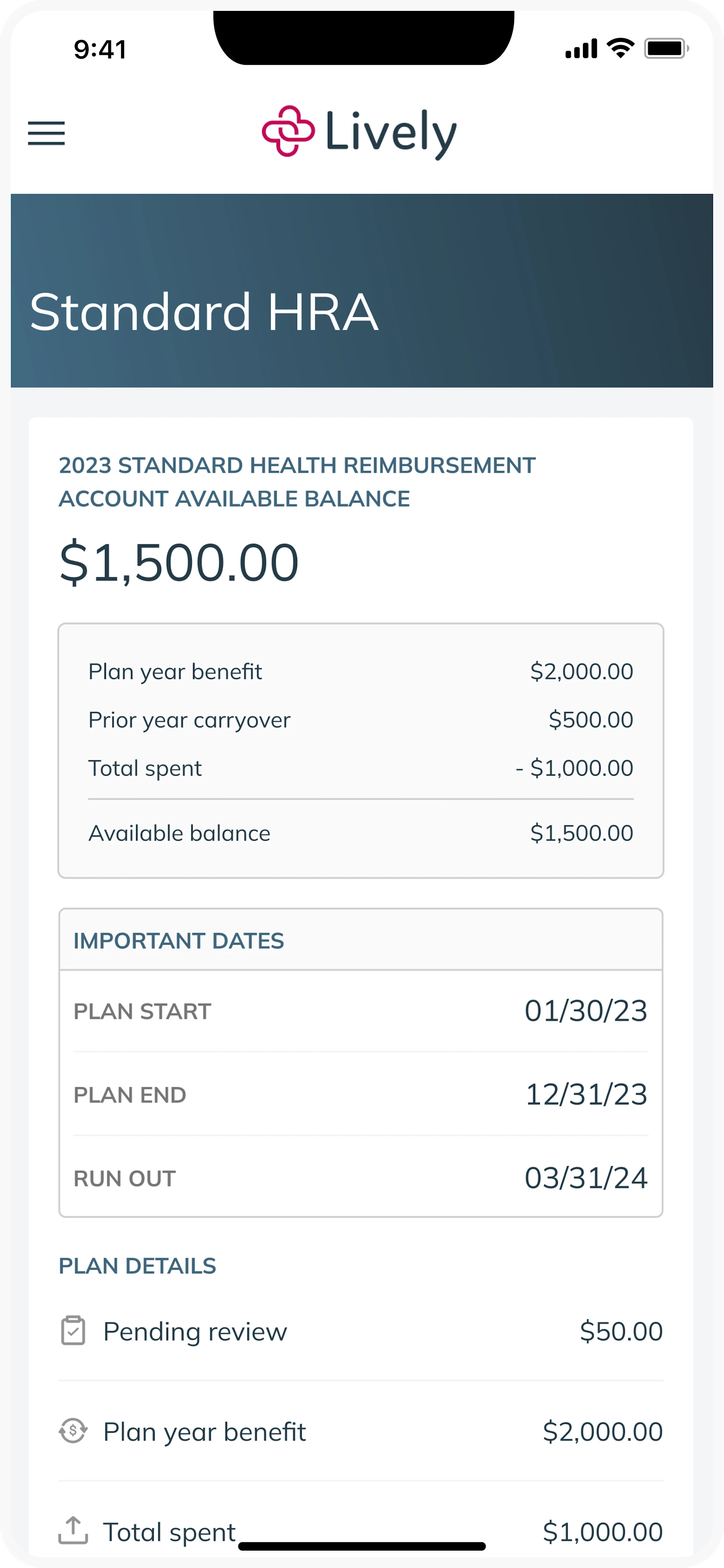Expand the Pending review row
This screenshot has height=1568, width=724.
coord(361,1331)
